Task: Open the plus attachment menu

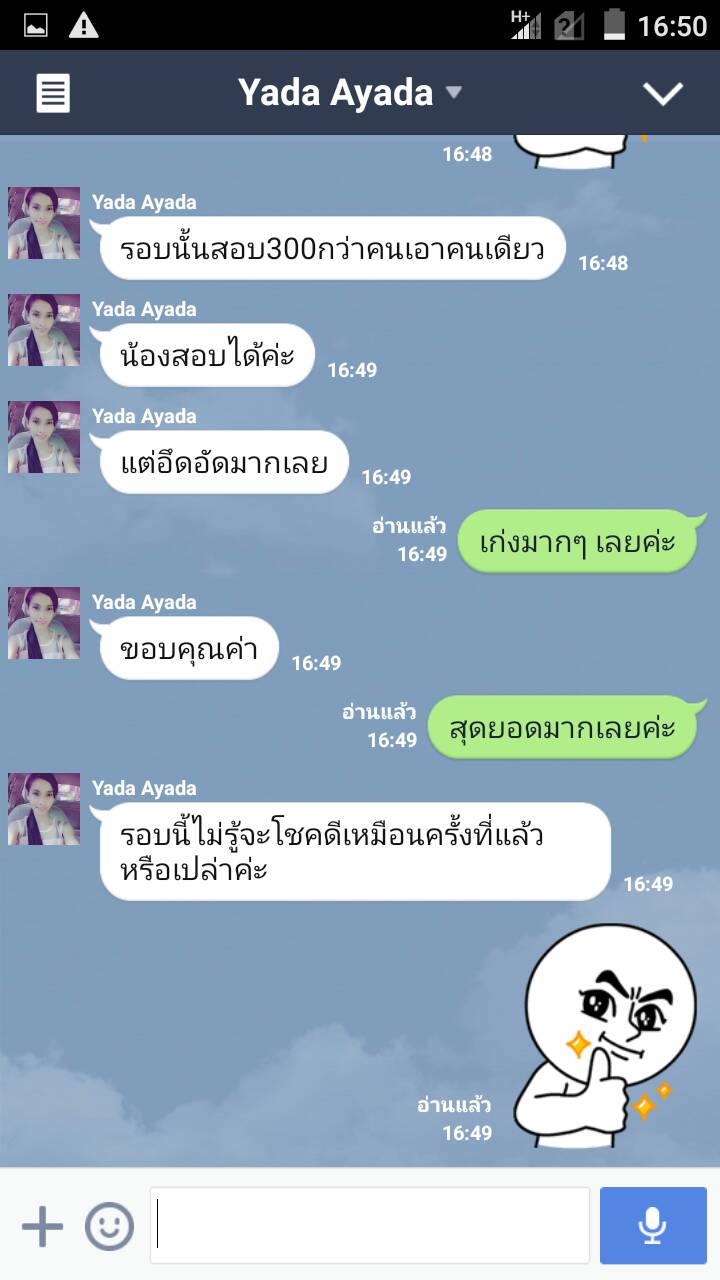Action: 42,1226
